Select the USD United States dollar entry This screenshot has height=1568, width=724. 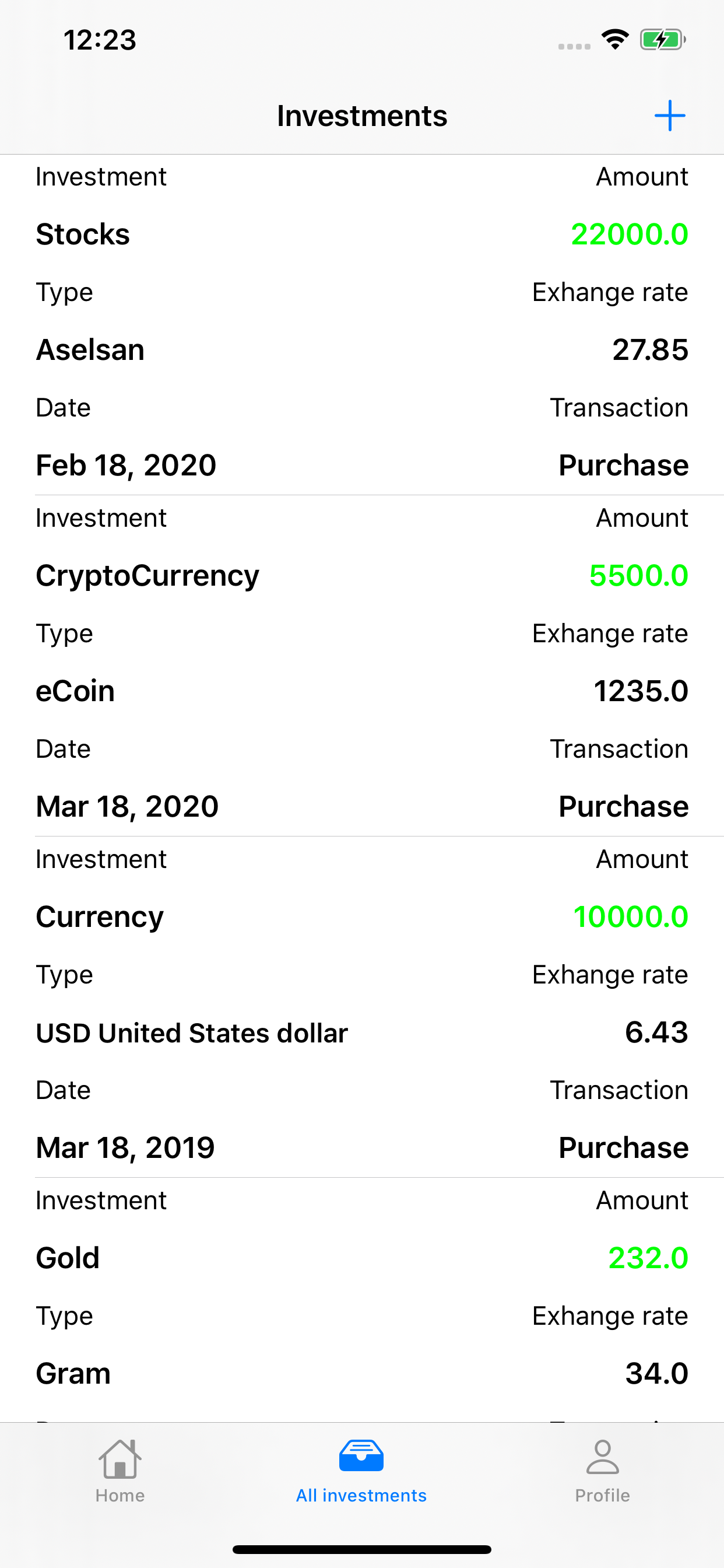[191, 1032]
